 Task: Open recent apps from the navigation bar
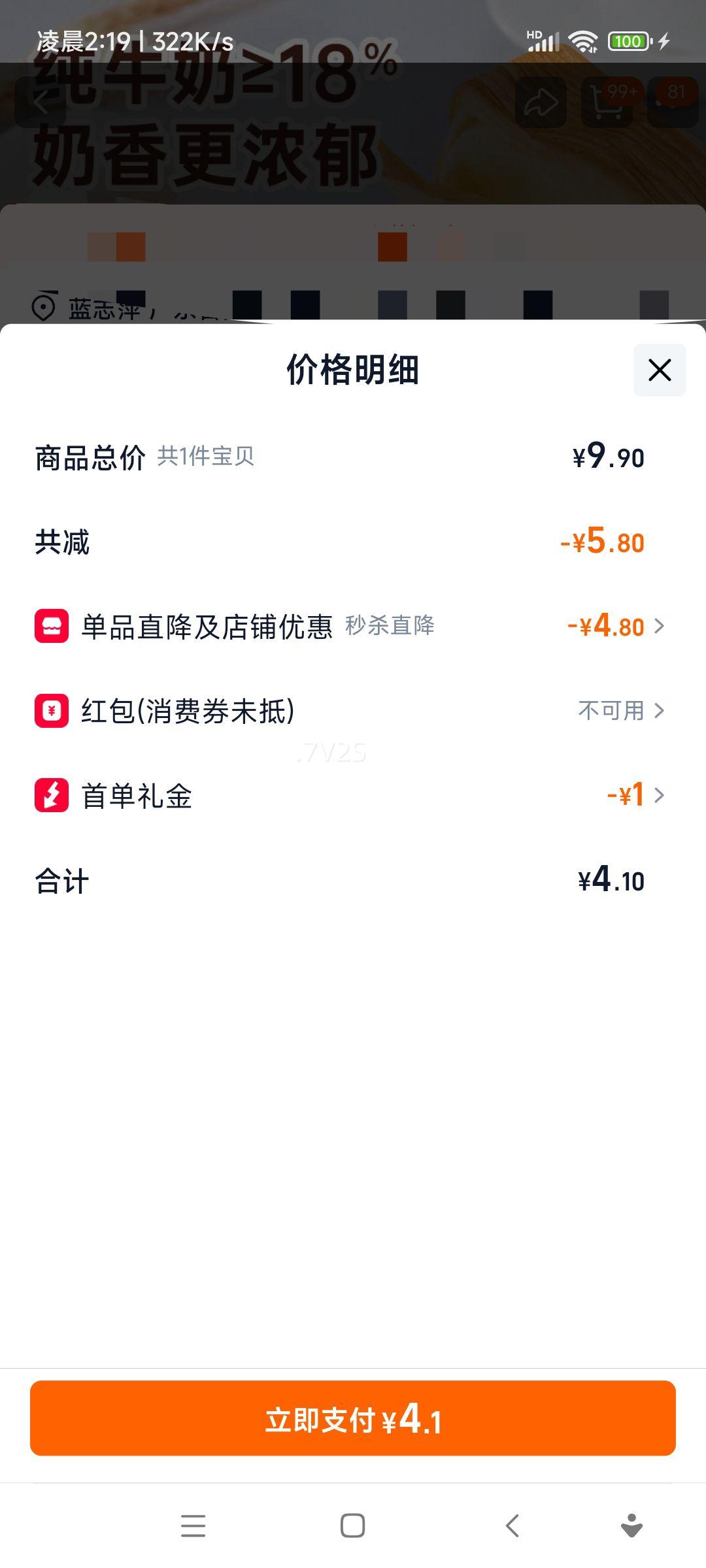(193, 1526)
